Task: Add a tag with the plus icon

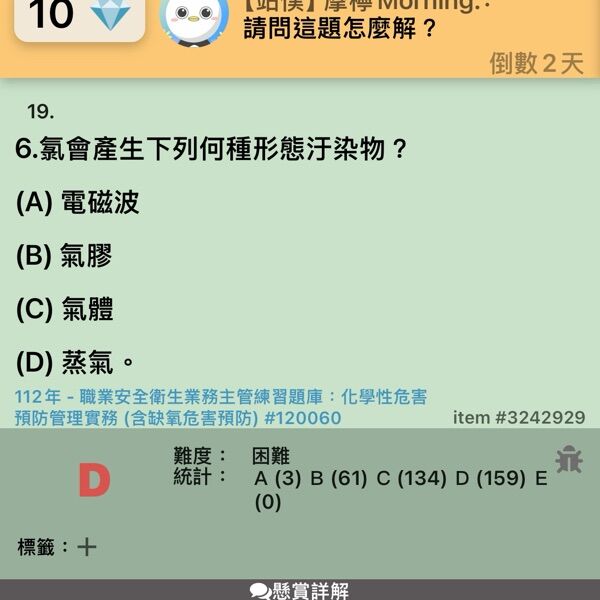Action: click(x=88, y=547)
